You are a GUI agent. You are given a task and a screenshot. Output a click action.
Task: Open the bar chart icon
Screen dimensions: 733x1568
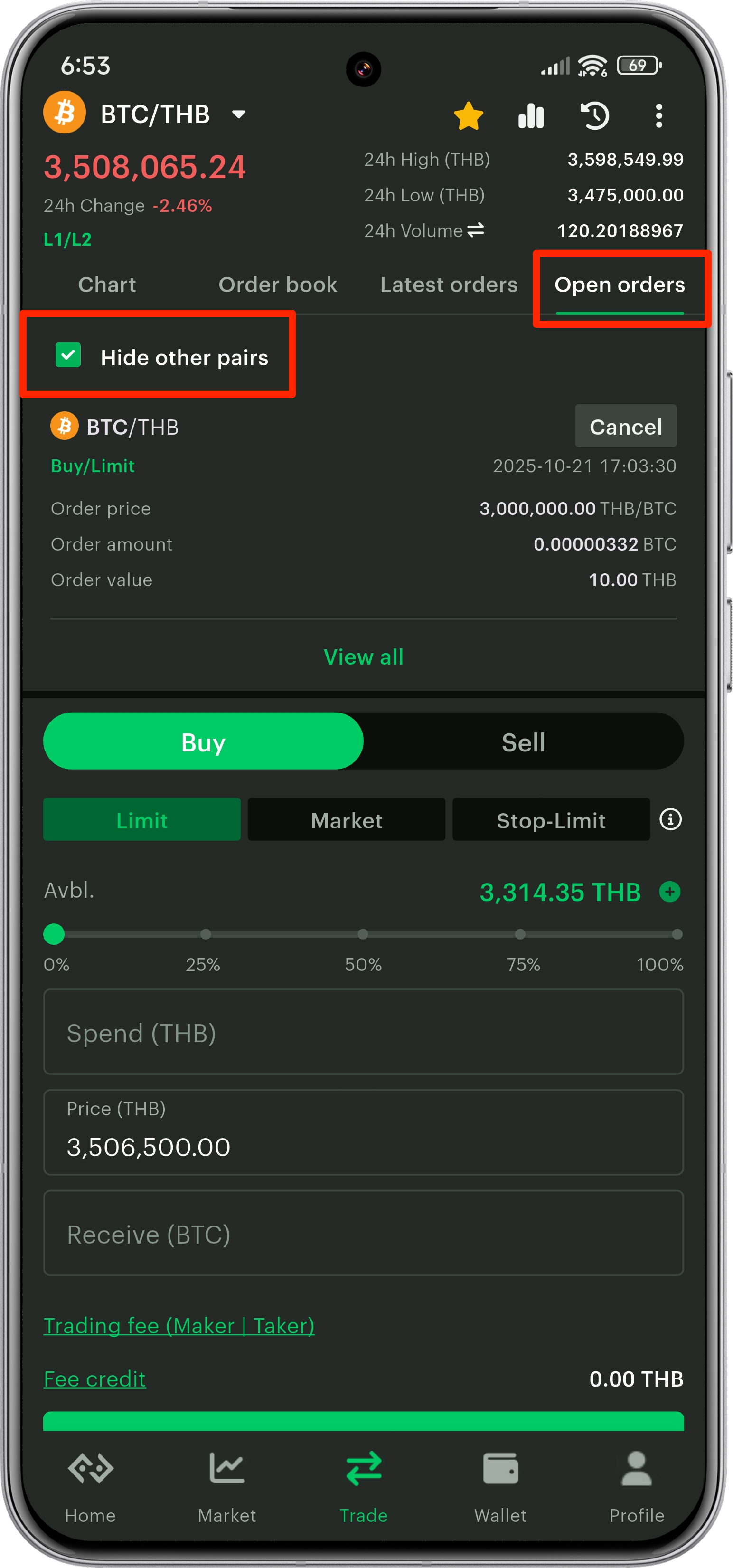(531, 115)
